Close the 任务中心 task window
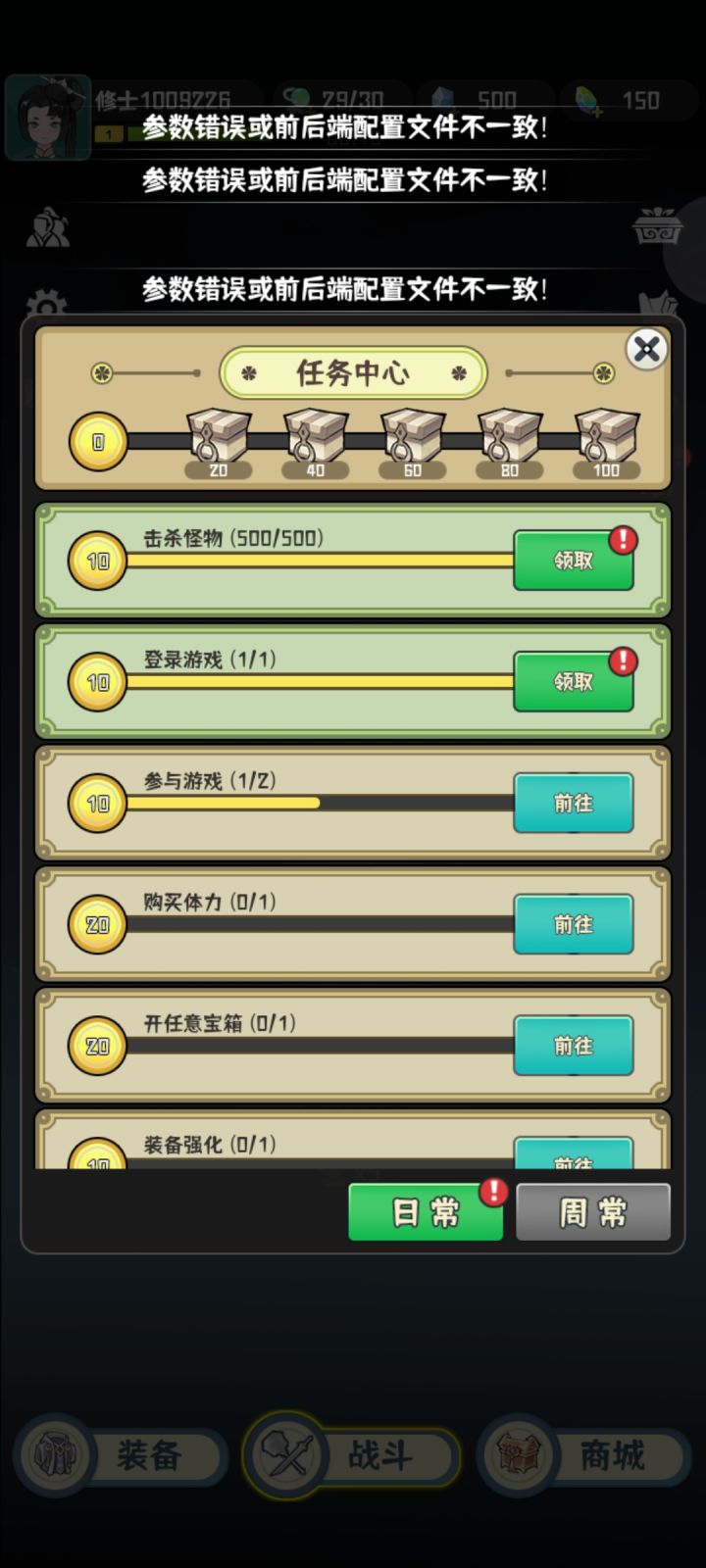The height and width of the screenshot is (1568, 706). (646, 350)
